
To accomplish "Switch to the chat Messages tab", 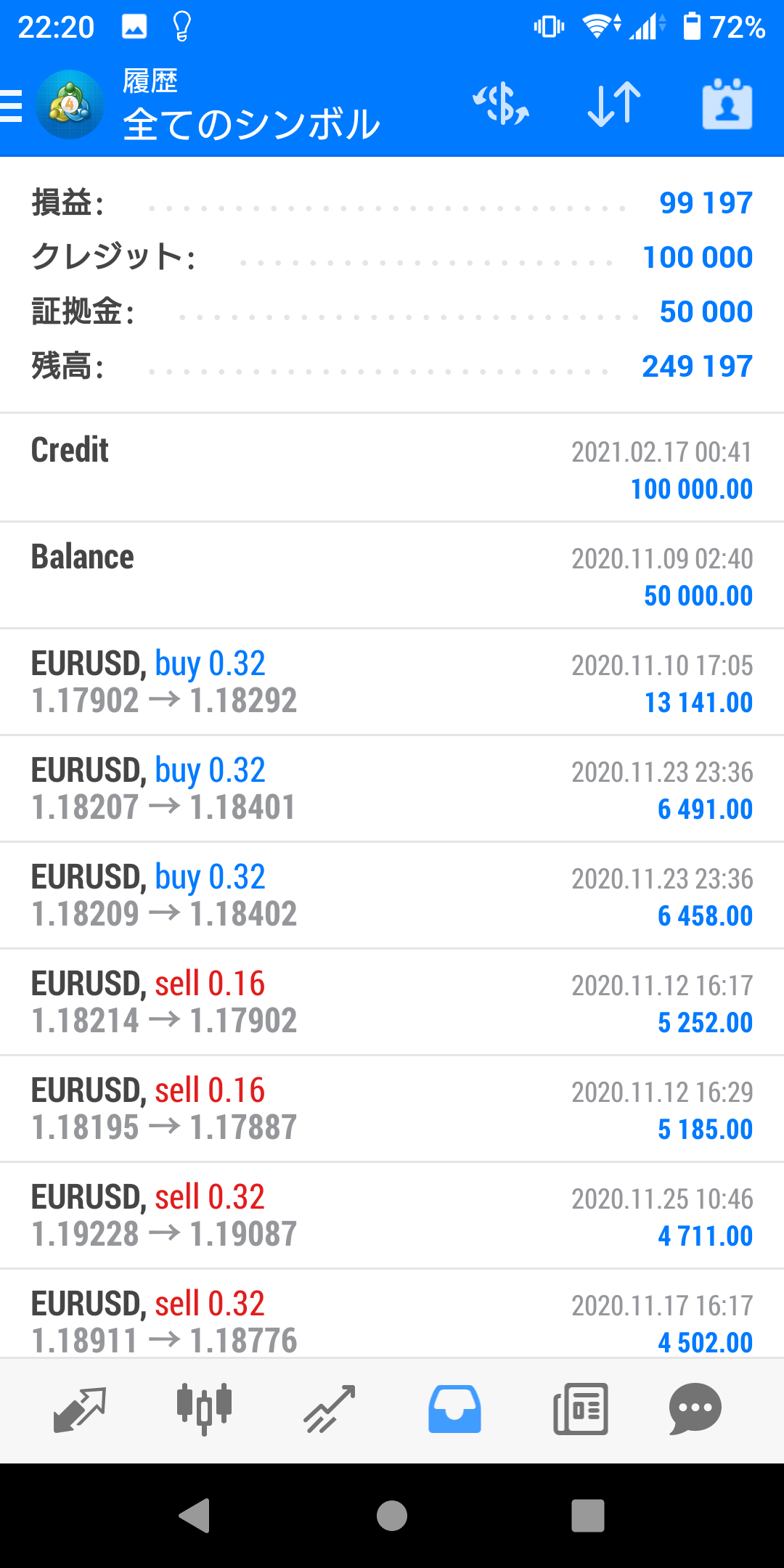I will pyautogui.click(x=695, y=1409).
